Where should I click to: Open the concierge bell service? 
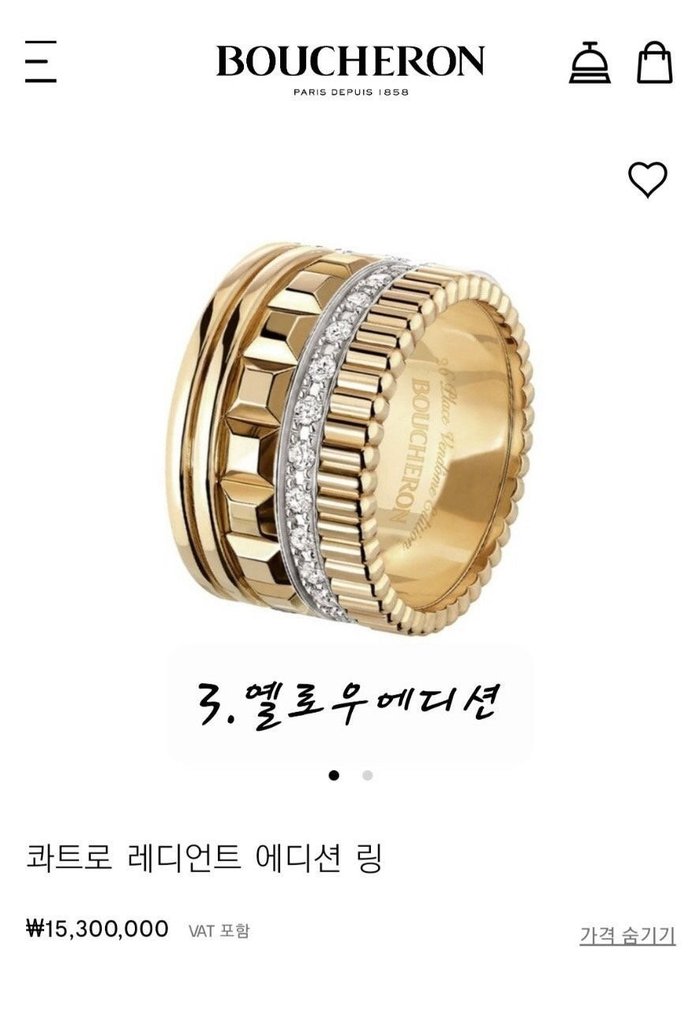click(x=590, y=62)
